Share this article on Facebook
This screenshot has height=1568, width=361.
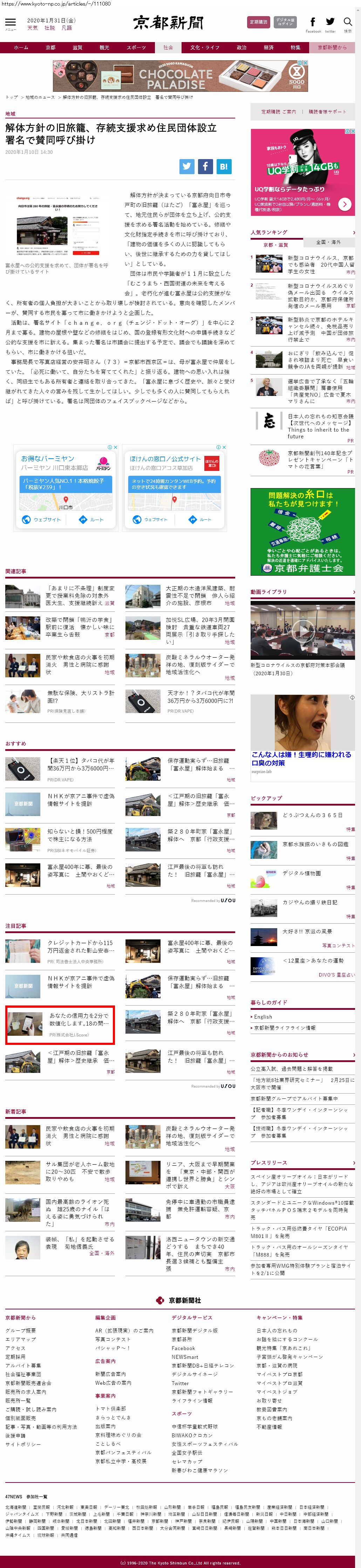[205, 166]
